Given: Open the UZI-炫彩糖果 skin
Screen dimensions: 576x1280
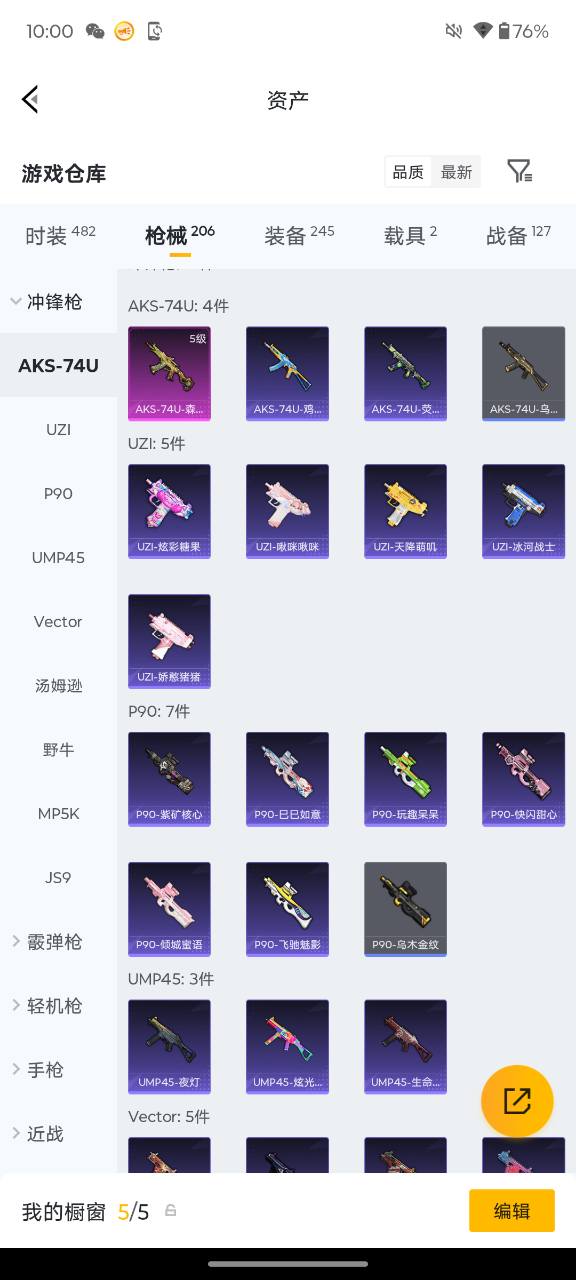Looking at the screenshot, I should [x=169, y=511].
